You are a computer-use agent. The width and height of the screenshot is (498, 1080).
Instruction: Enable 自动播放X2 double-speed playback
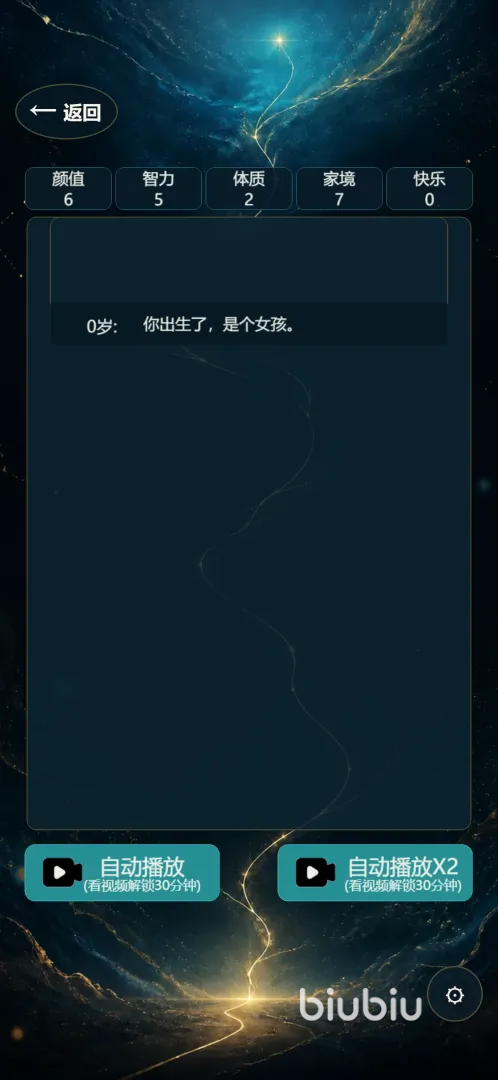[x=375, y=873]
